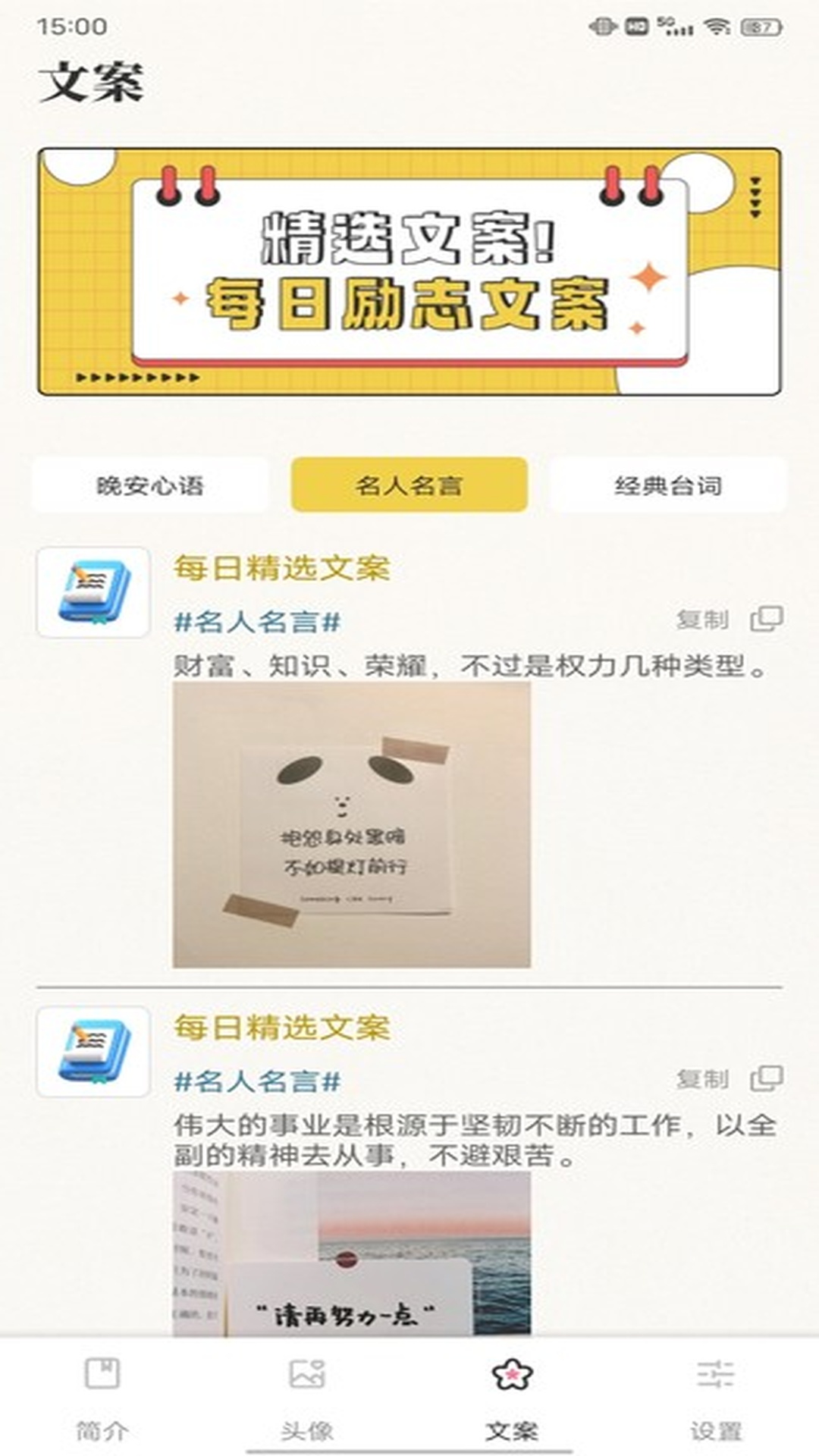This screenshot has width=819, height=1456.
Task: Open the 头像 tab
Action: click(x=307, y=1397)
